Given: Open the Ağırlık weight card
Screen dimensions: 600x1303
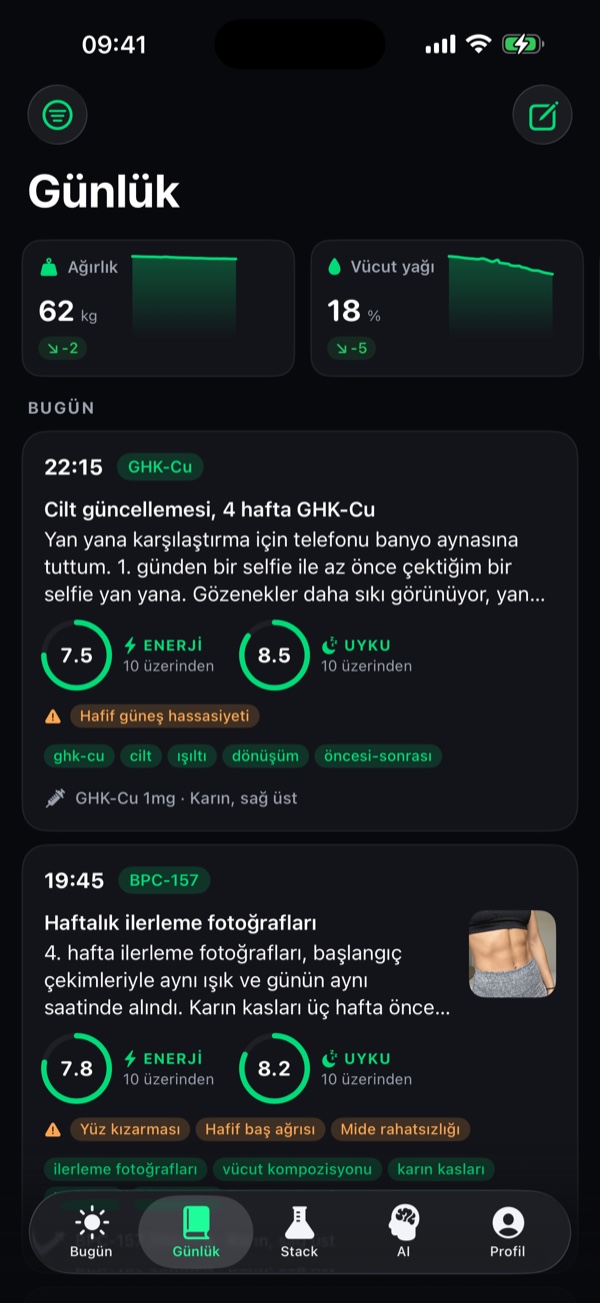Looking at the screenshot, I should click(159, 308).
